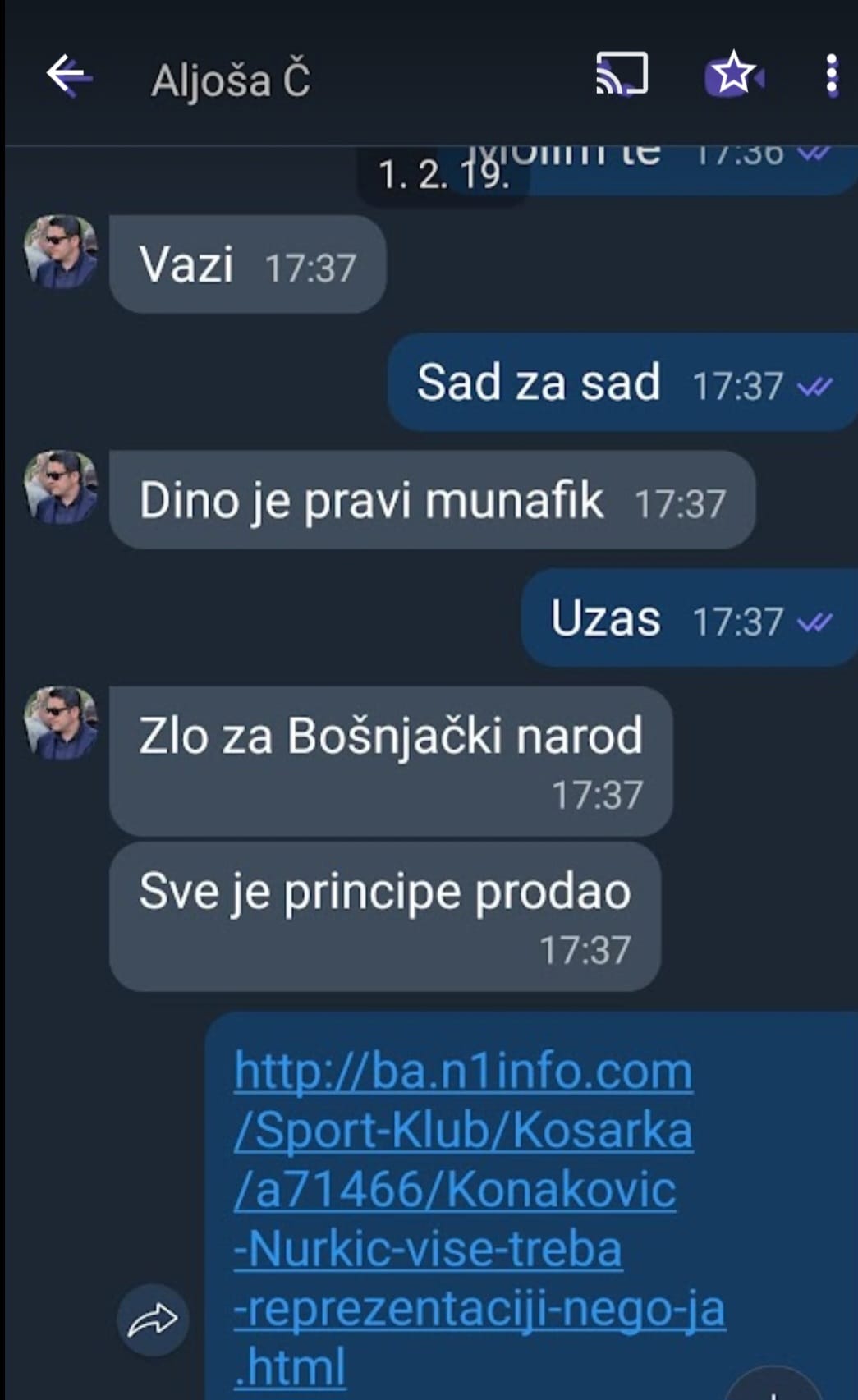Forward the link message with the arrow
Viewport: 858px width, 1400px height.
(x=153, y=1320)
